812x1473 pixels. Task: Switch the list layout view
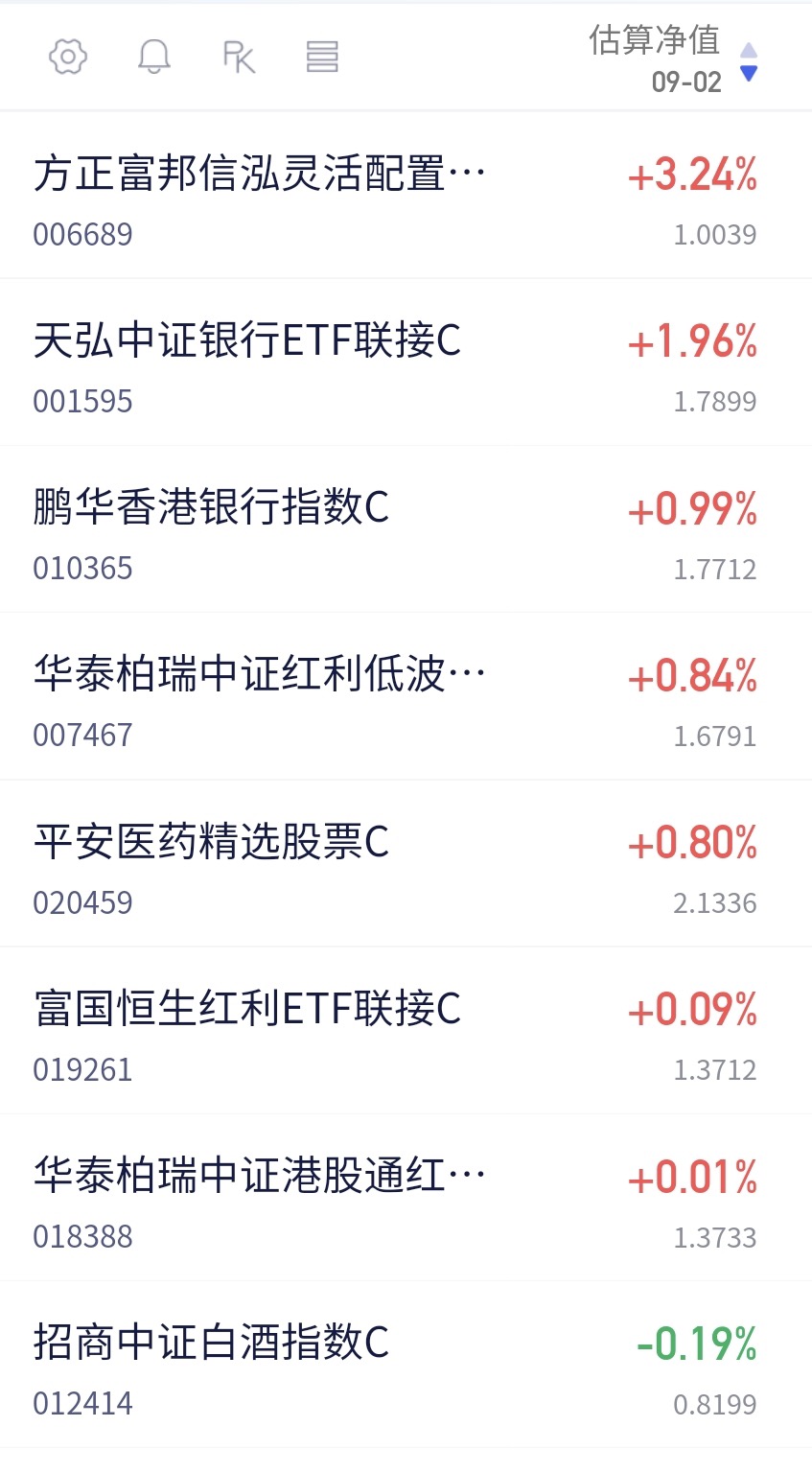322,57
